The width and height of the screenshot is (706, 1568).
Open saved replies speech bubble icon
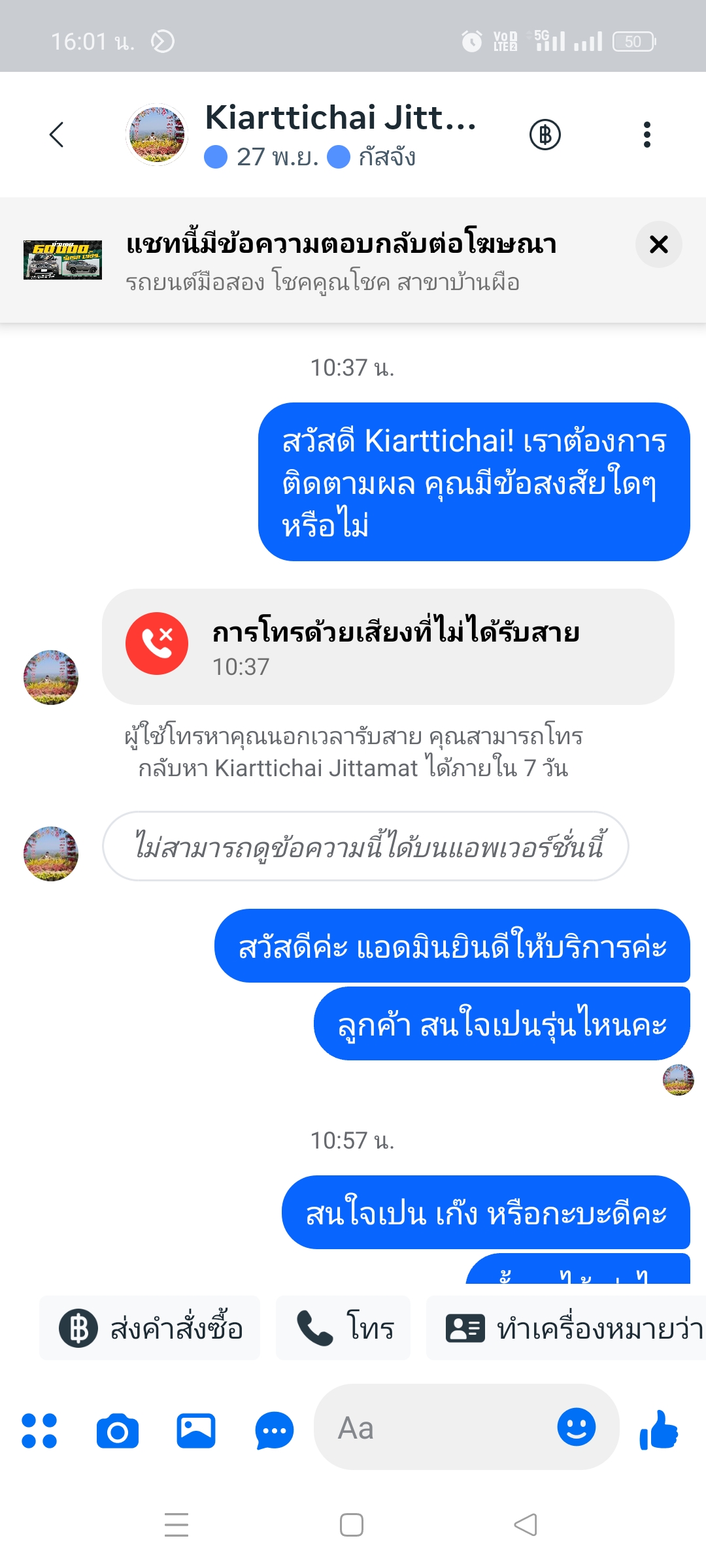[x=275, y=1430]
